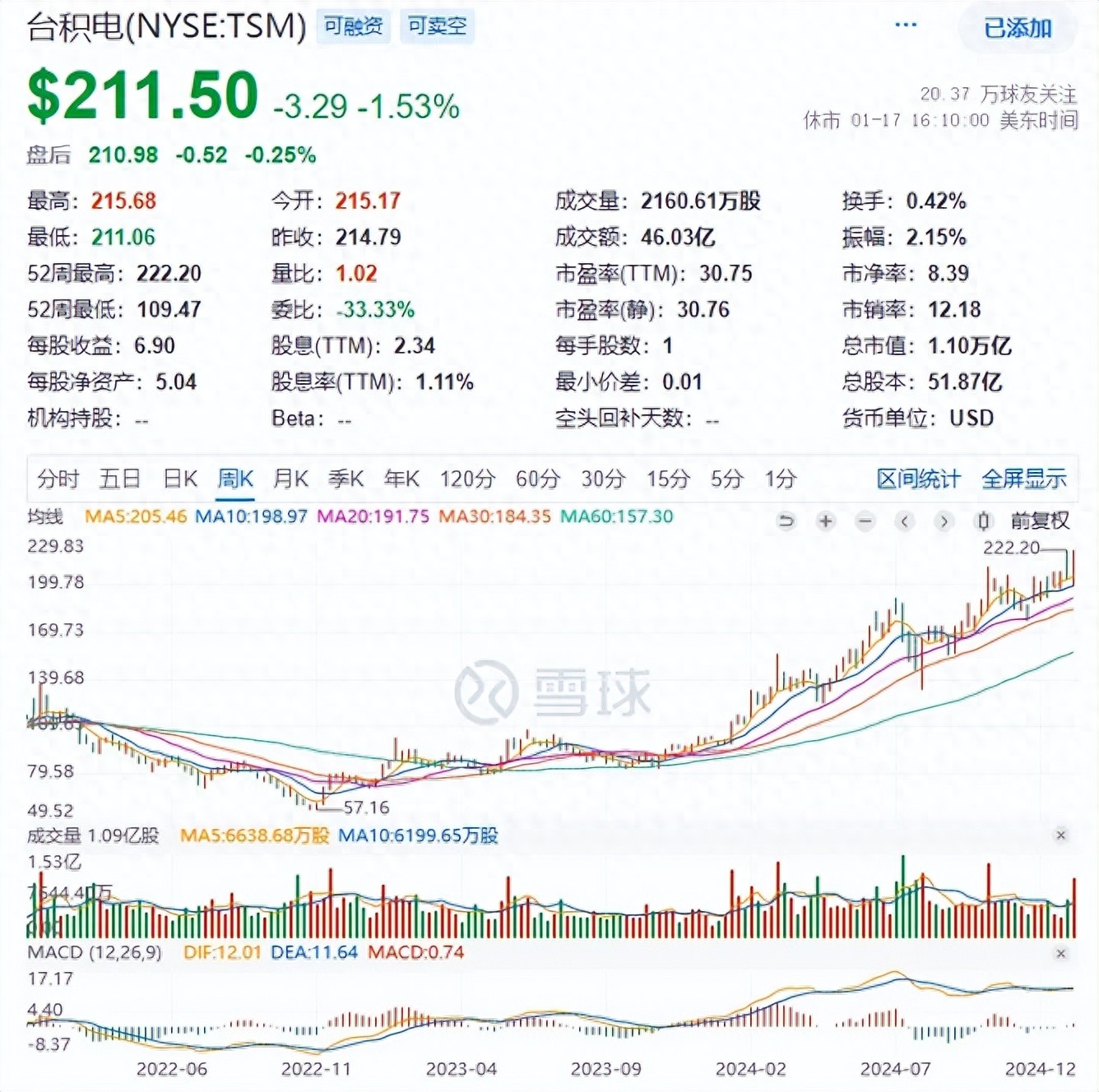Open the chart in 全屏显示 fullscreen
1099x1092 pixels.
pyautogui.click(x=1023, y=479)
